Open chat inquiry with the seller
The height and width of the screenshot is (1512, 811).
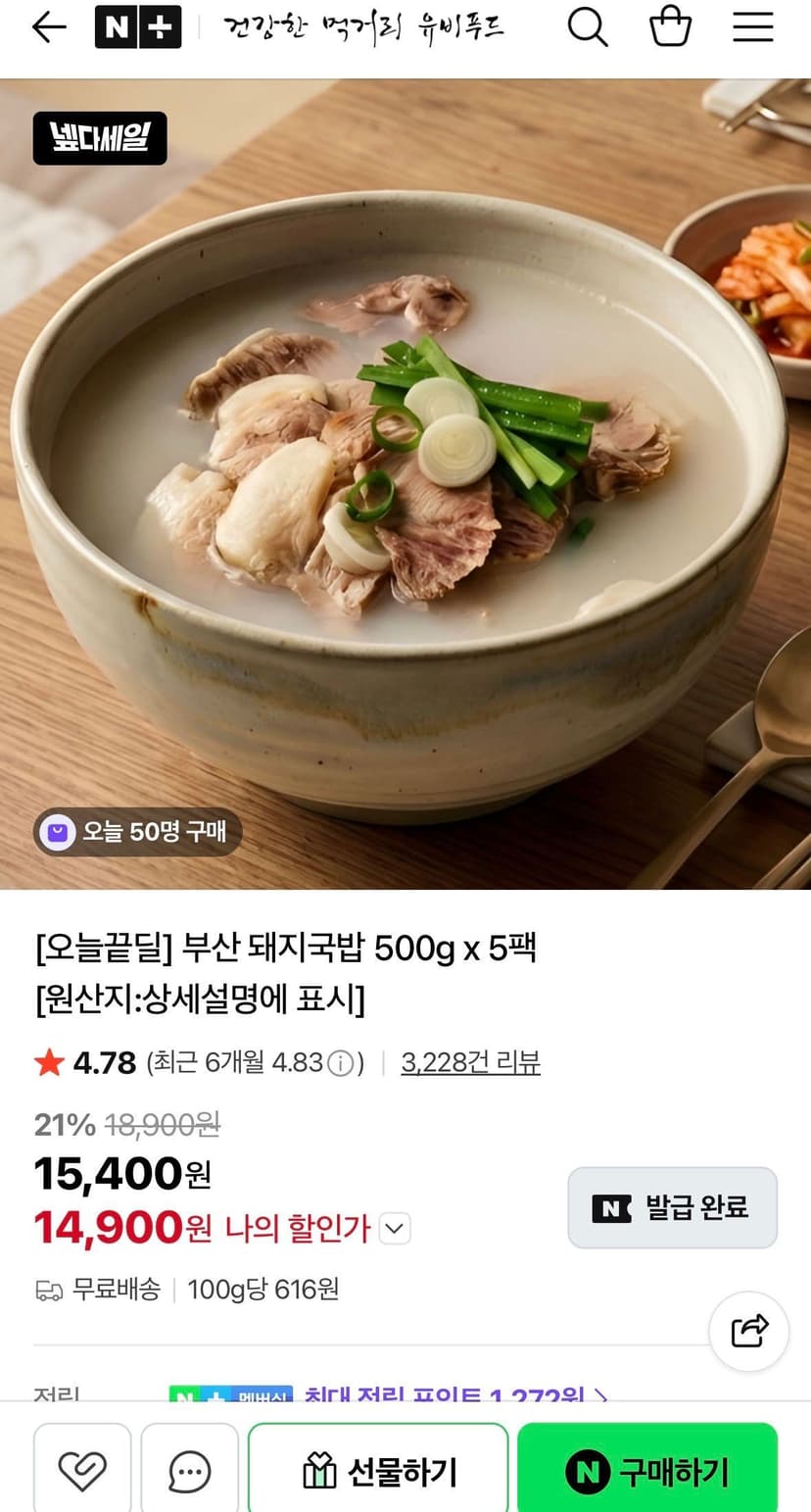tap(190, 1471)
